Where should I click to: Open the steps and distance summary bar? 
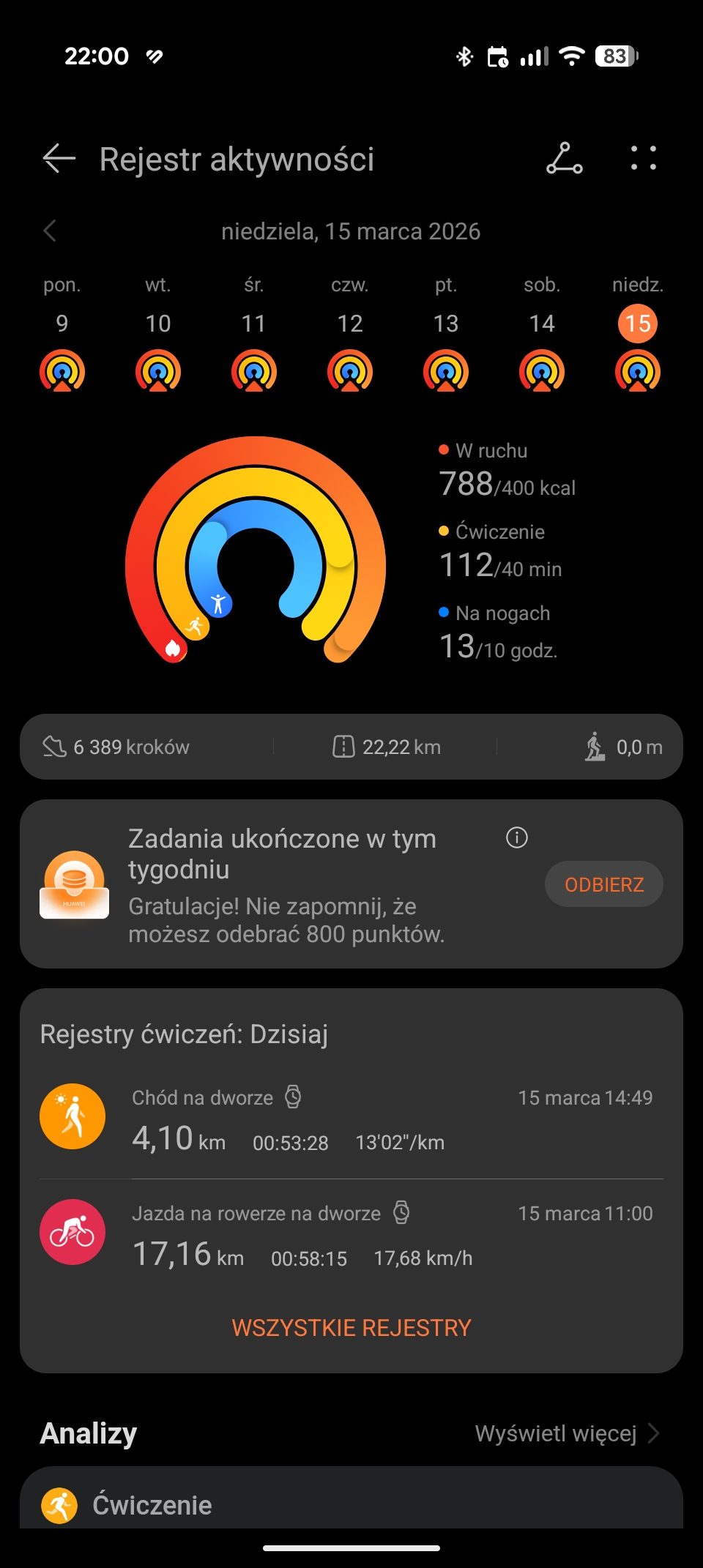[x=351, y=747]
